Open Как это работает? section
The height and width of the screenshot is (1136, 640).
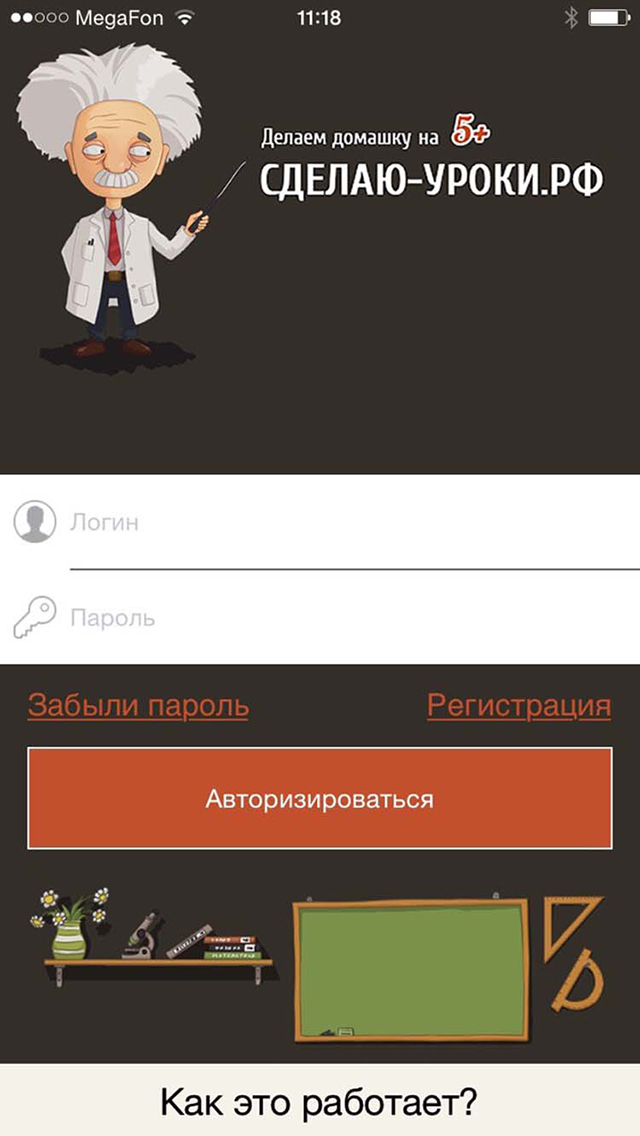click(x=319, y=1102)
